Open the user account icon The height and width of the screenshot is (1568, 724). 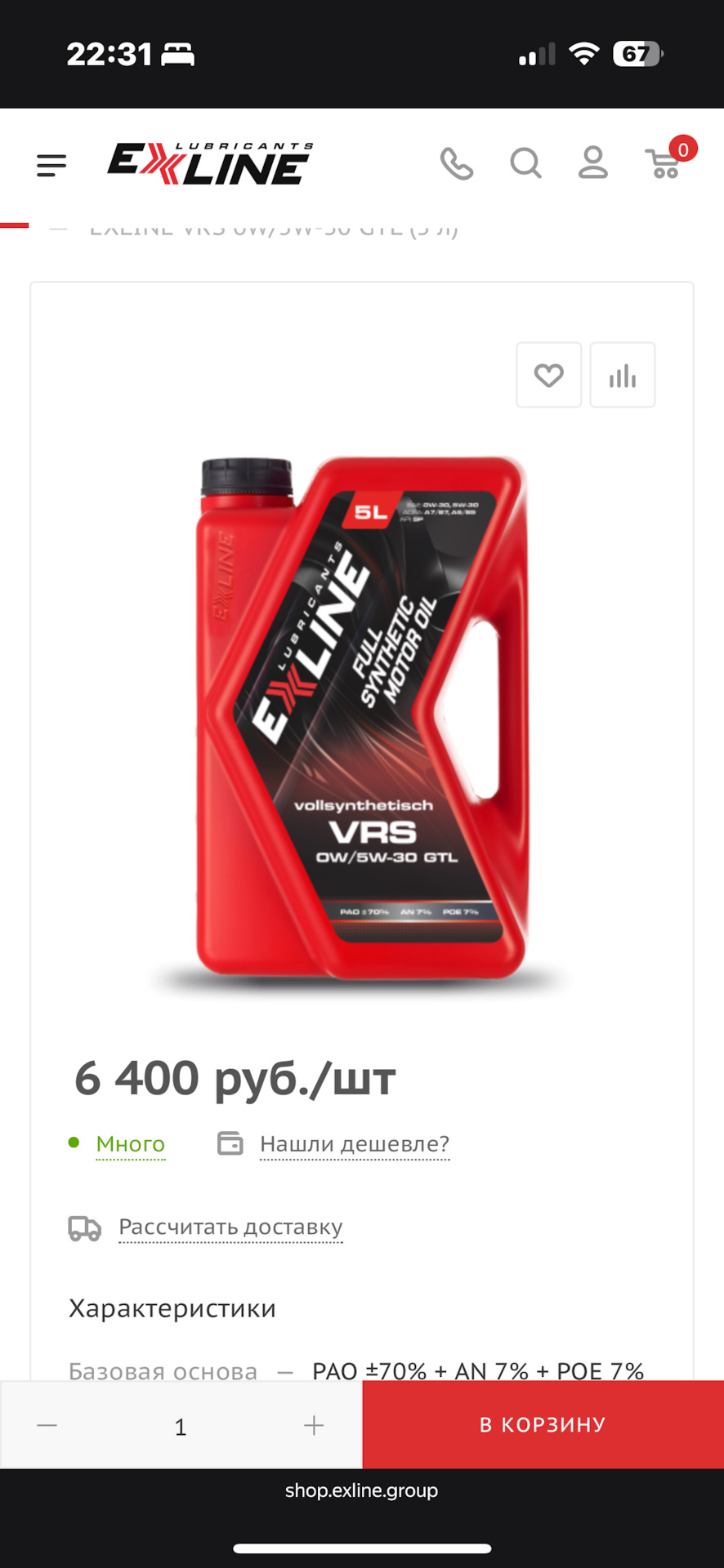pyautogui.click(x=593, y=163)
